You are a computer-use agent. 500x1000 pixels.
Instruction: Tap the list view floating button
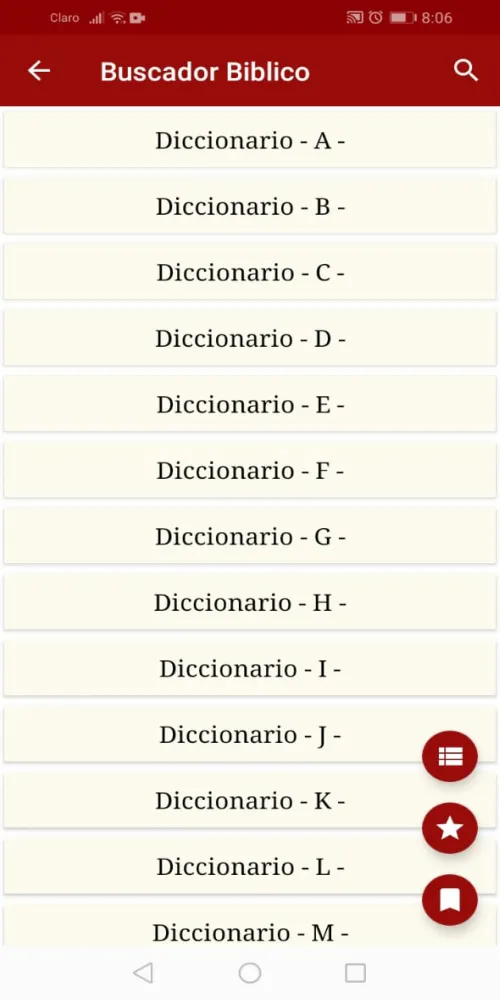[x=450, y=756]
